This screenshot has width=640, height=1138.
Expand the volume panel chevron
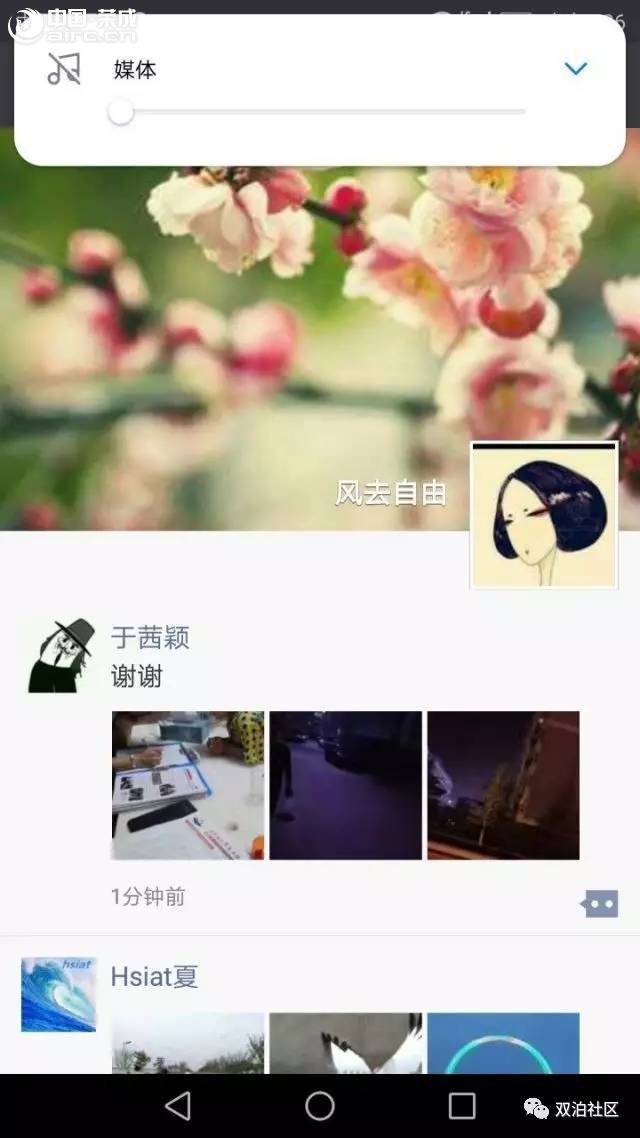pyautogui.click(x=575, y=69)
